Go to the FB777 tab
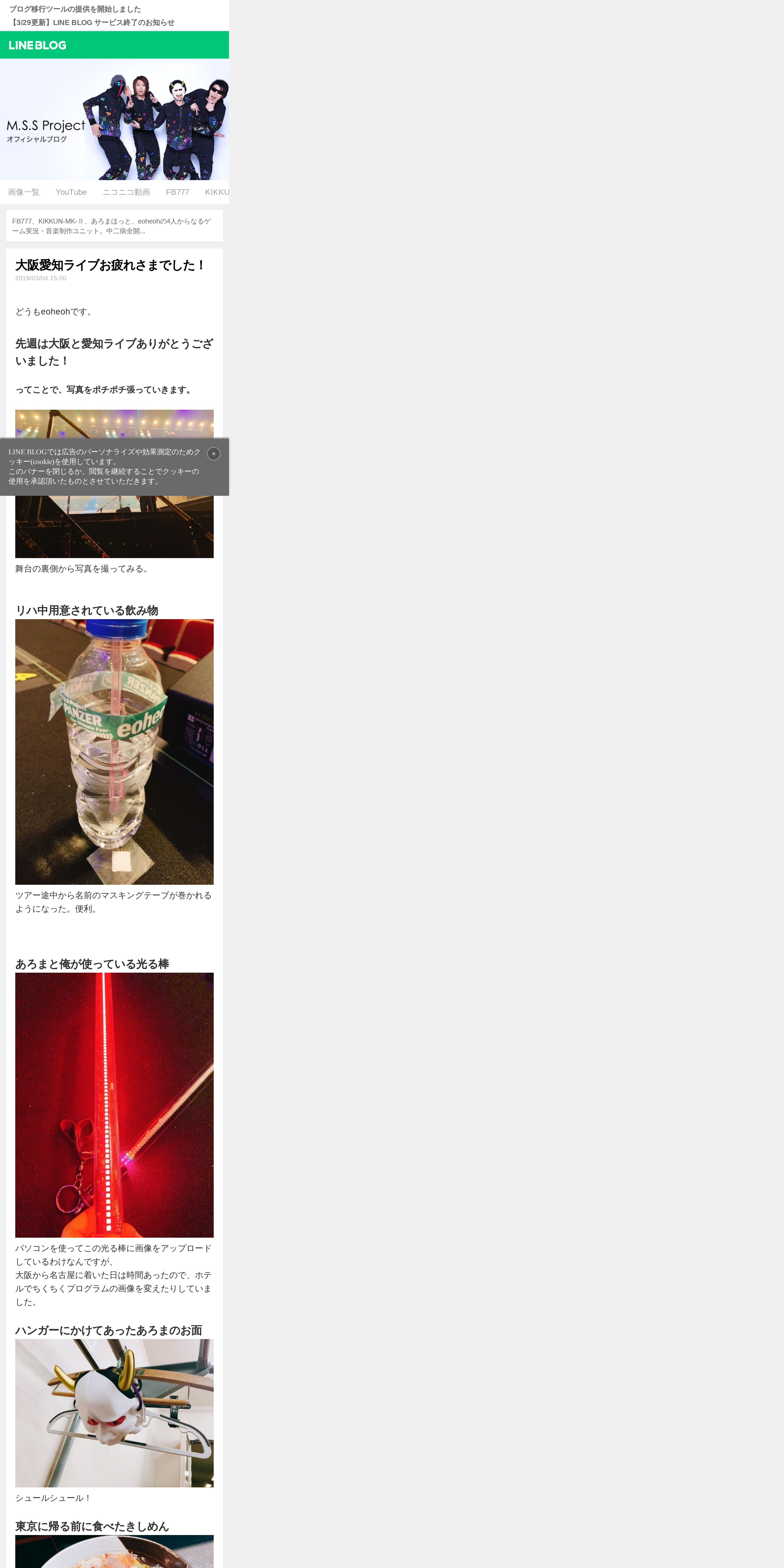Screen dimensions: 784x1568 (x=178, y=192)
